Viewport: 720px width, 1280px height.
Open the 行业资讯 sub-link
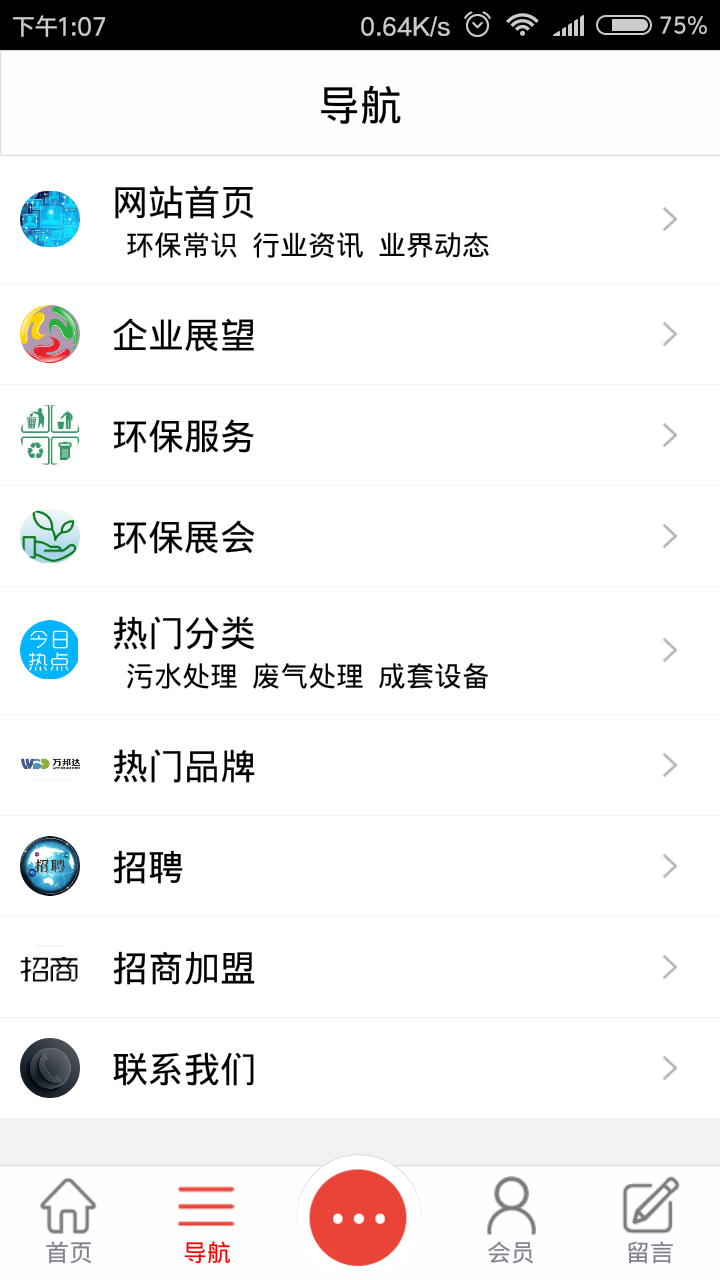308,246
